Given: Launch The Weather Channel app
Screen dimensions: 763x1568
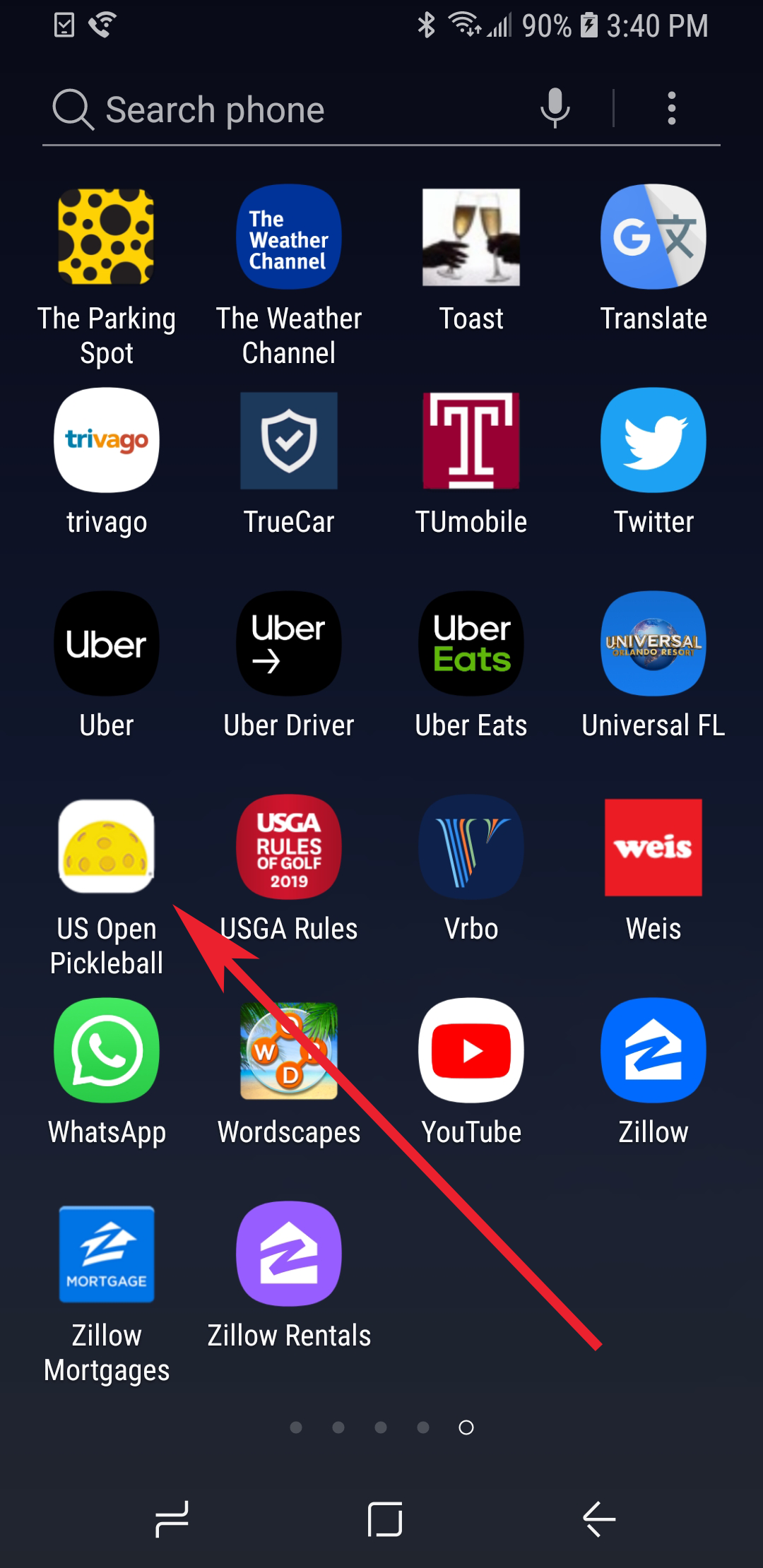Looking at the screenshot, I should click(x=289, y=237).
